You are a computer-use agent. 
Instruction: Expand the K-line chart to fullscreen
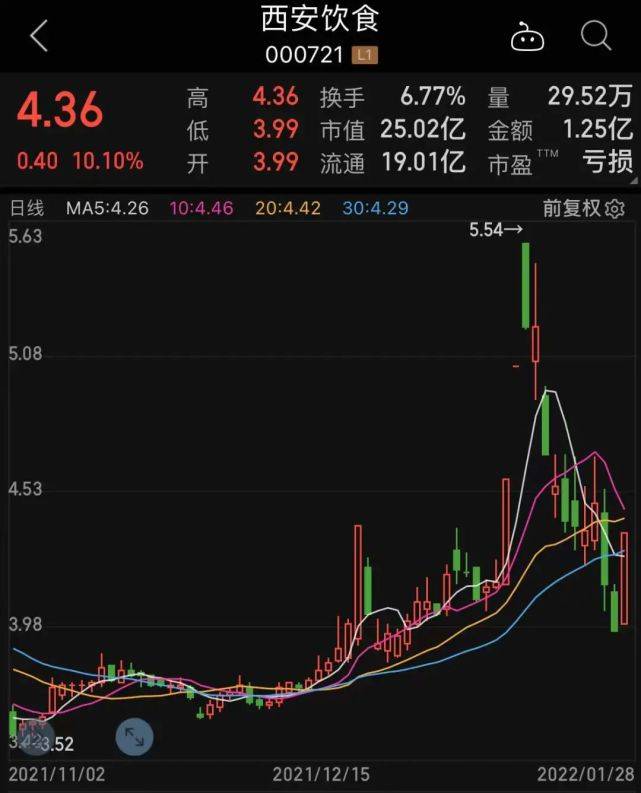[134, 738]
